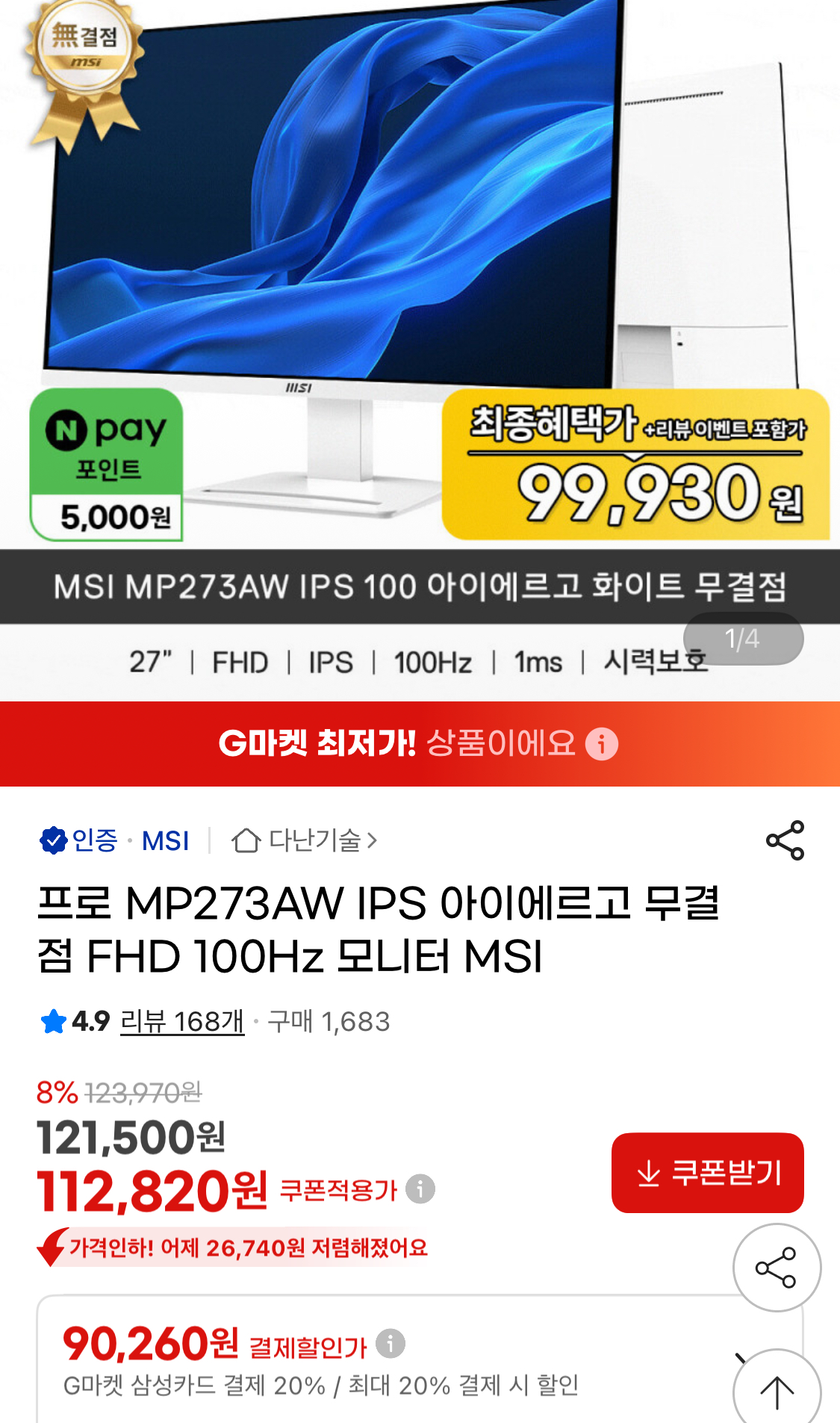Jump back to top with arrow button
The width and height of the screenshot is (840, 1423).
pos(776,1392)
